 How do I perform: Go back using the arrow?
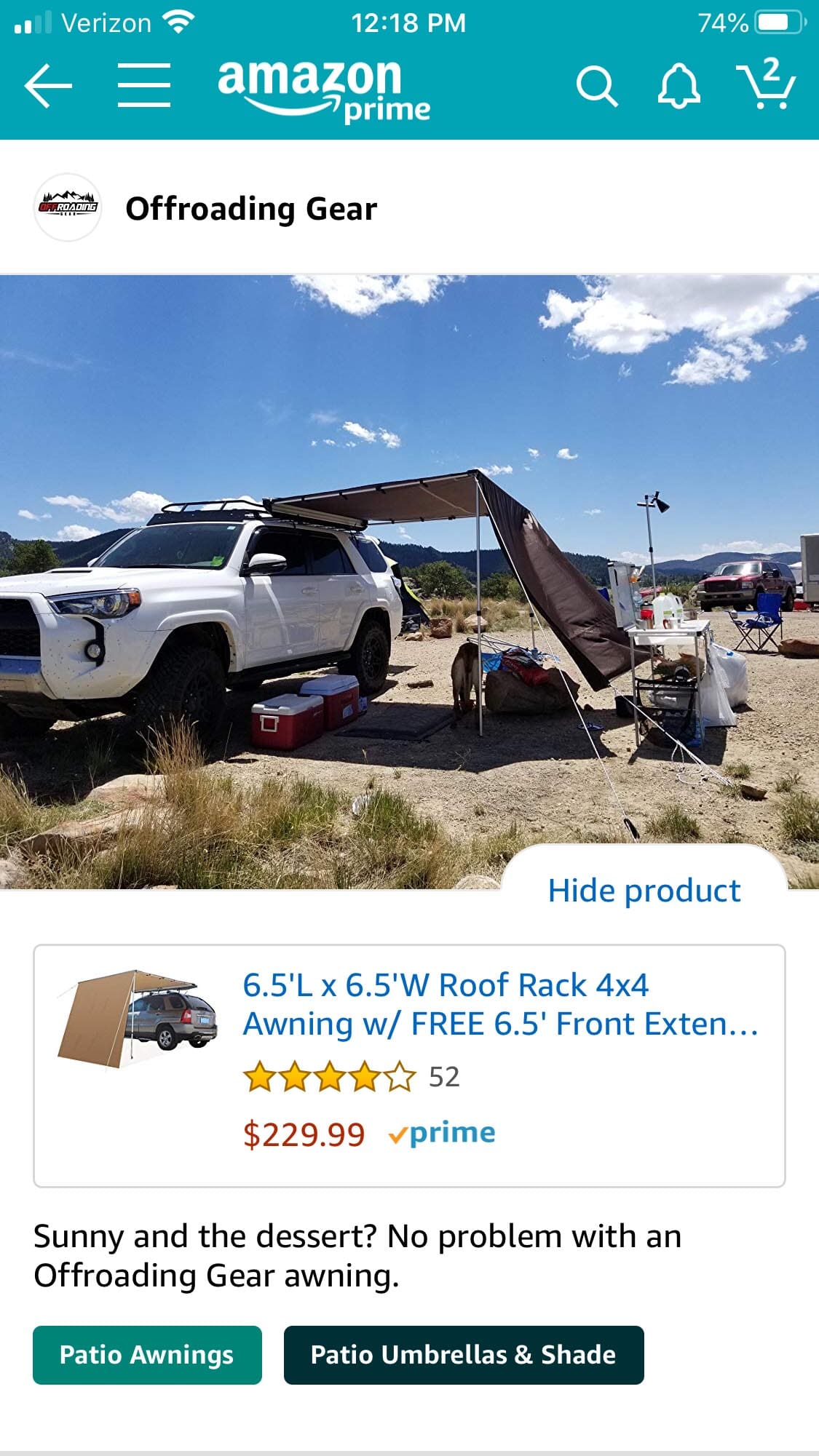(48, 86)
